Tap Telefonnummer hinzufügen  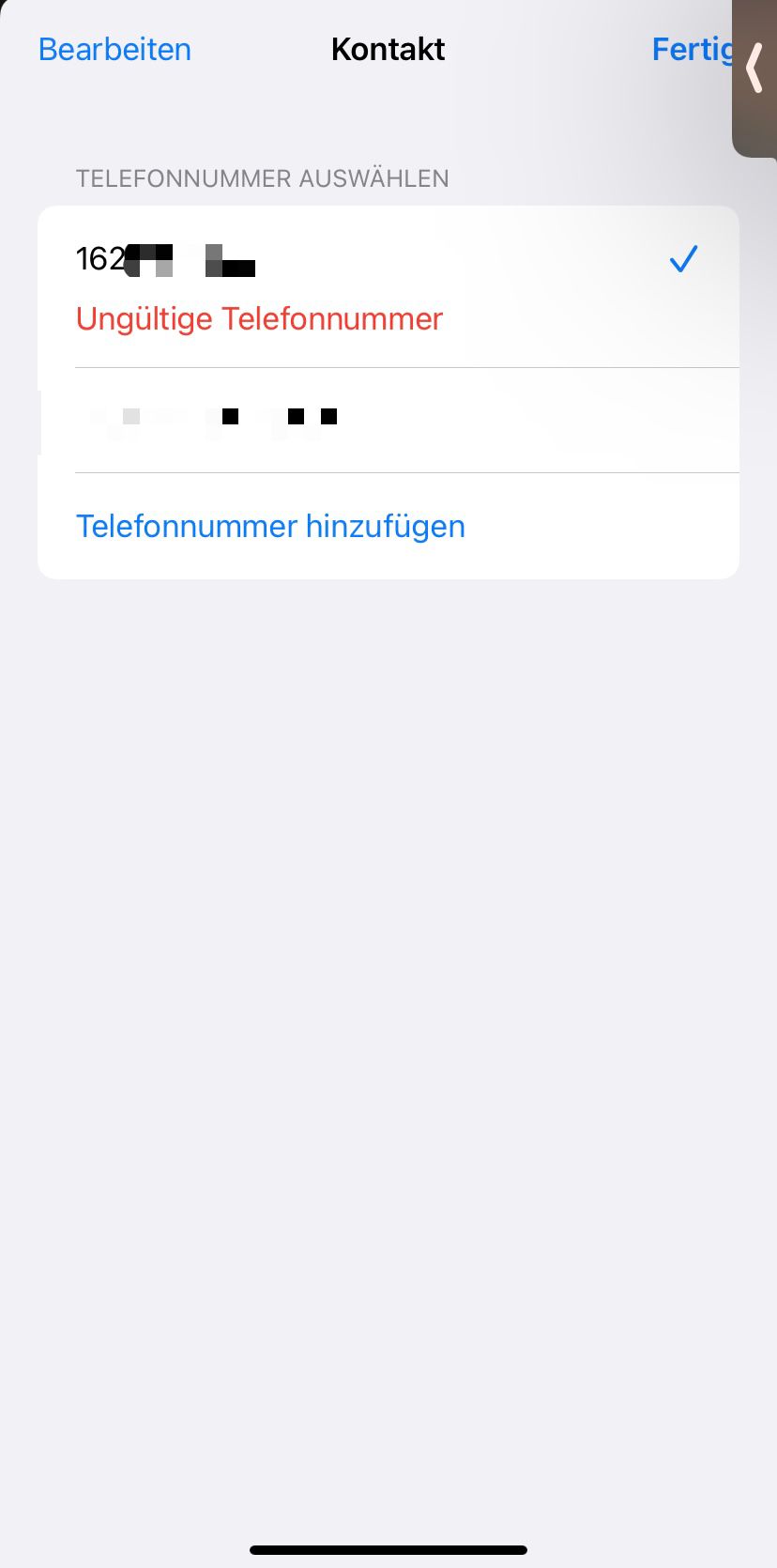tap(270, 526)
